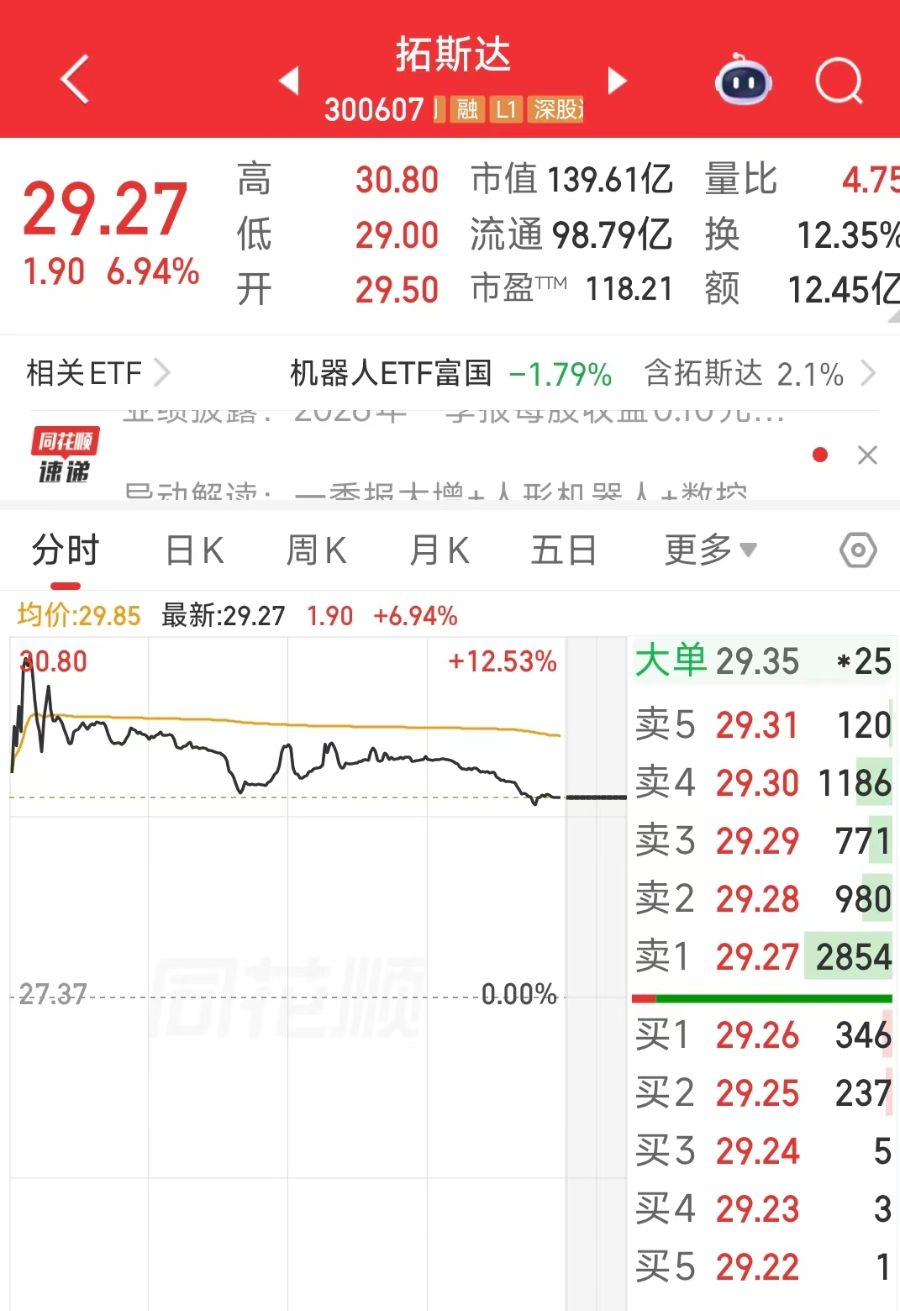Select the 分时 chart tab
900x1311 pixels.
pyautogui.click(x=65, y=550)
